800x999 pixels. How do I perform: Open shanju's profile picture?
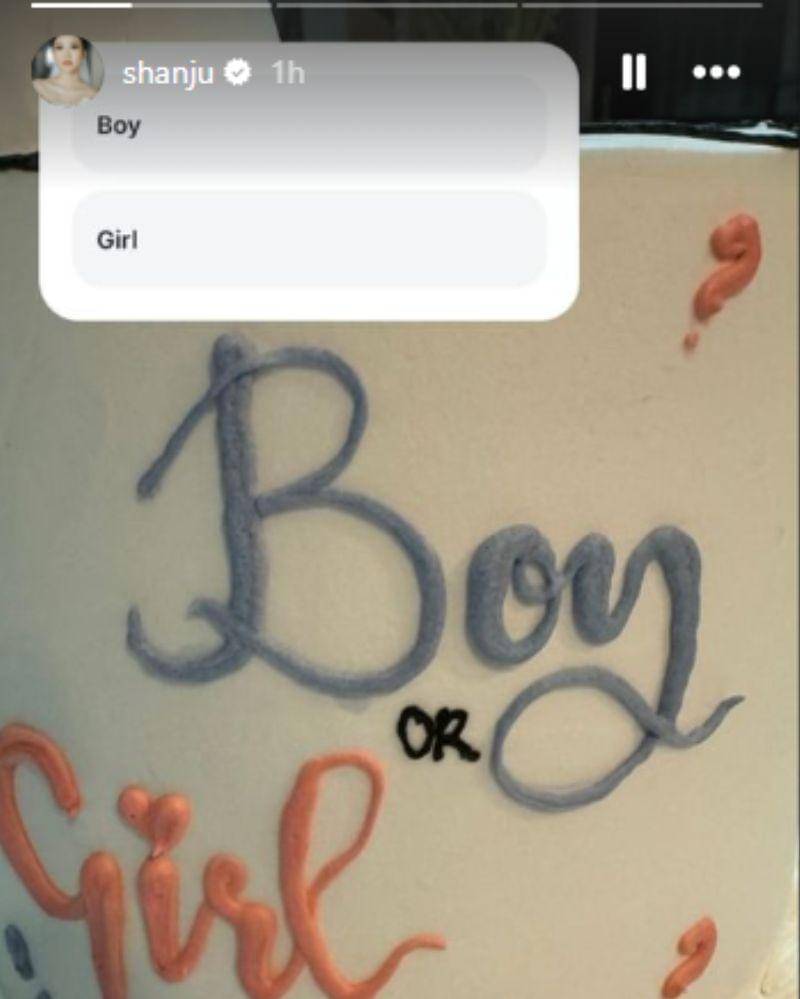click(x=68, y=70)
